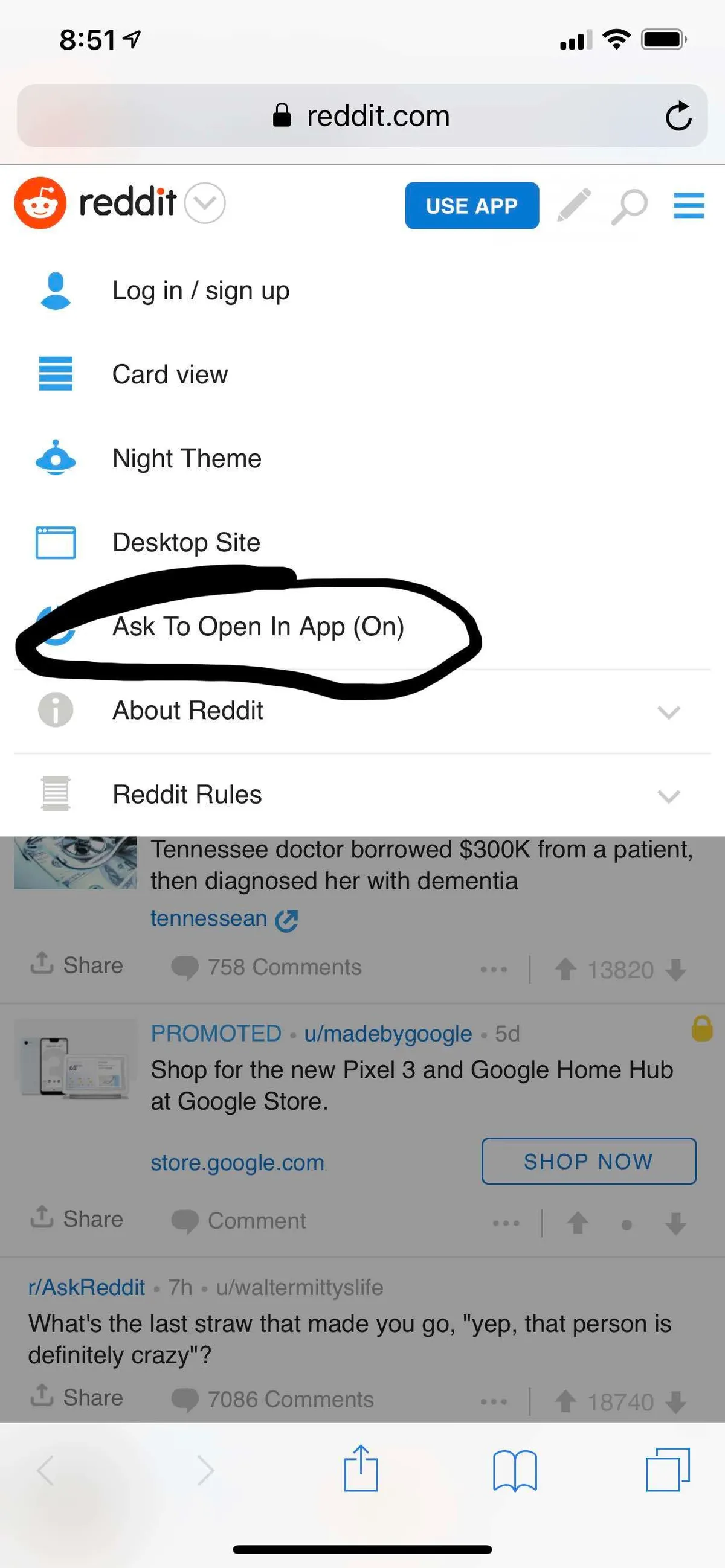Tap SHOP NOW on the Google ad
Screen dimensions: 725x1568
click(588, 1162)
